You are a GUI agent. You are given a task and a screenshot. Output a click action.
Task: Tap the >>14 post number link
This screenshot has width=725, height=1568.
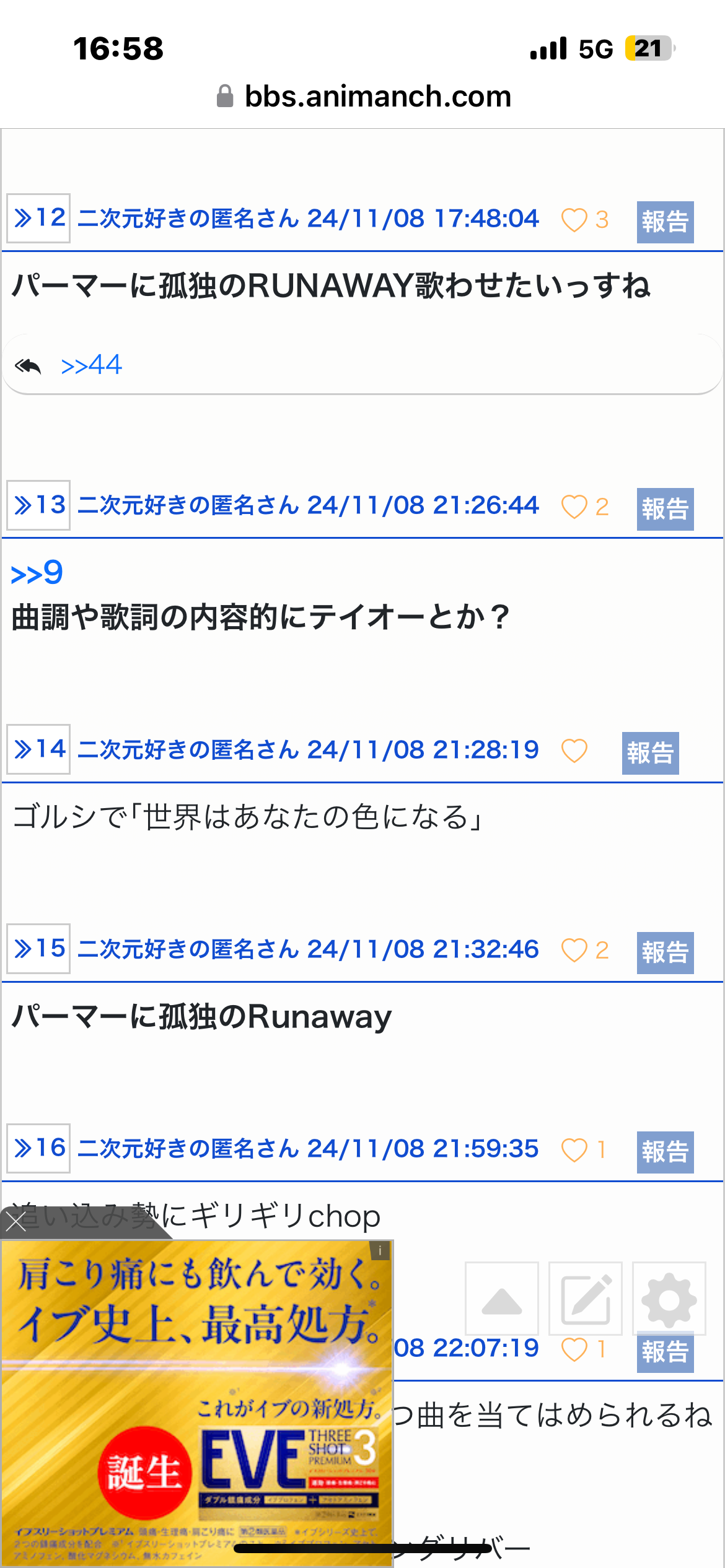(38, 749)
